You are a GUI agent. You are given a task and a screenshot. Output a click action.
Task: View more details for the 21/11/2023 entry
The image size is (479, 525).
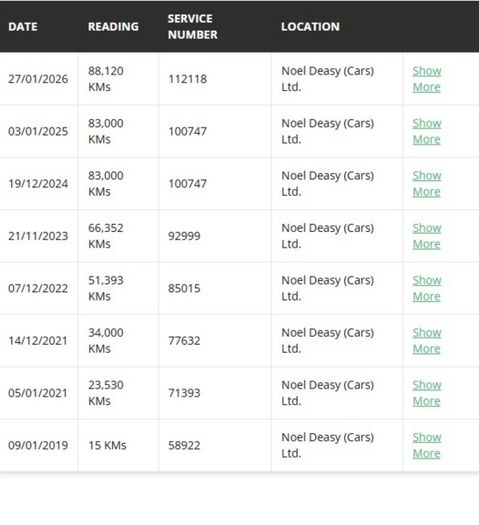(427, 236)
